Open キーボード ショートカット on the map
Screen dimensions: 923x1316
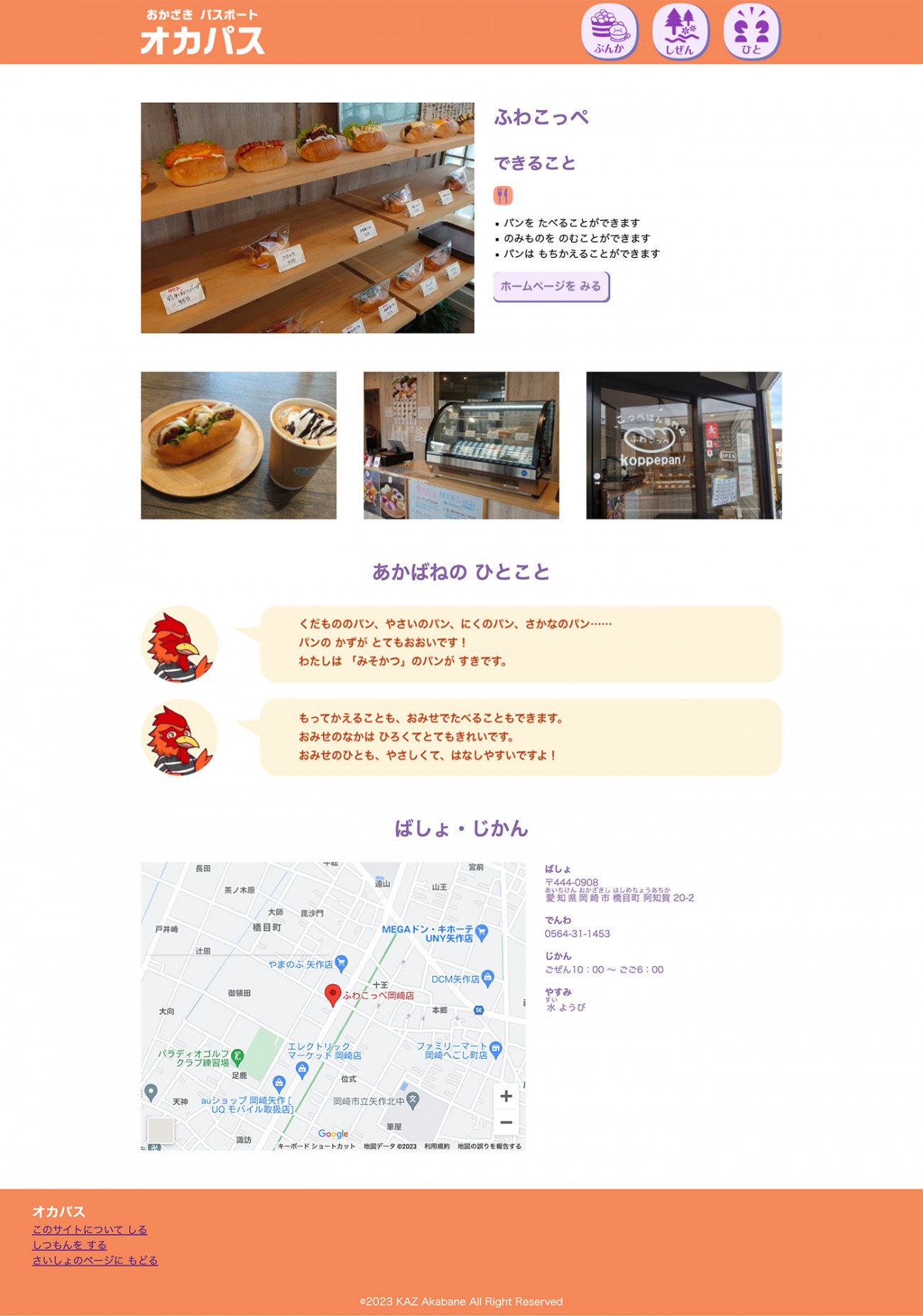tap(316, 1146)
